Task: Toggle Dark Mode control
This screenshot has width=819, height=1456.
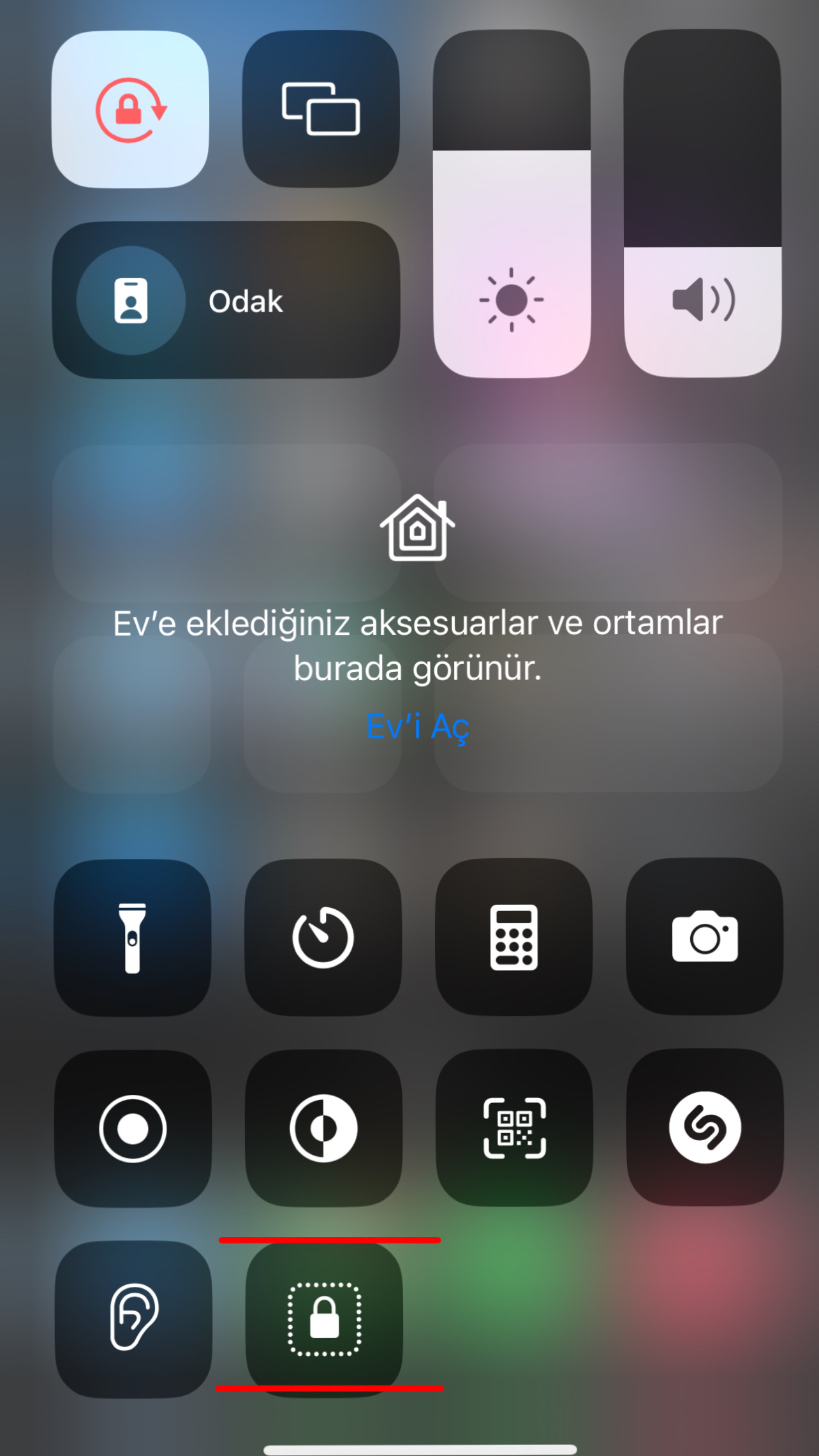Action: [x=323, y=1129]
